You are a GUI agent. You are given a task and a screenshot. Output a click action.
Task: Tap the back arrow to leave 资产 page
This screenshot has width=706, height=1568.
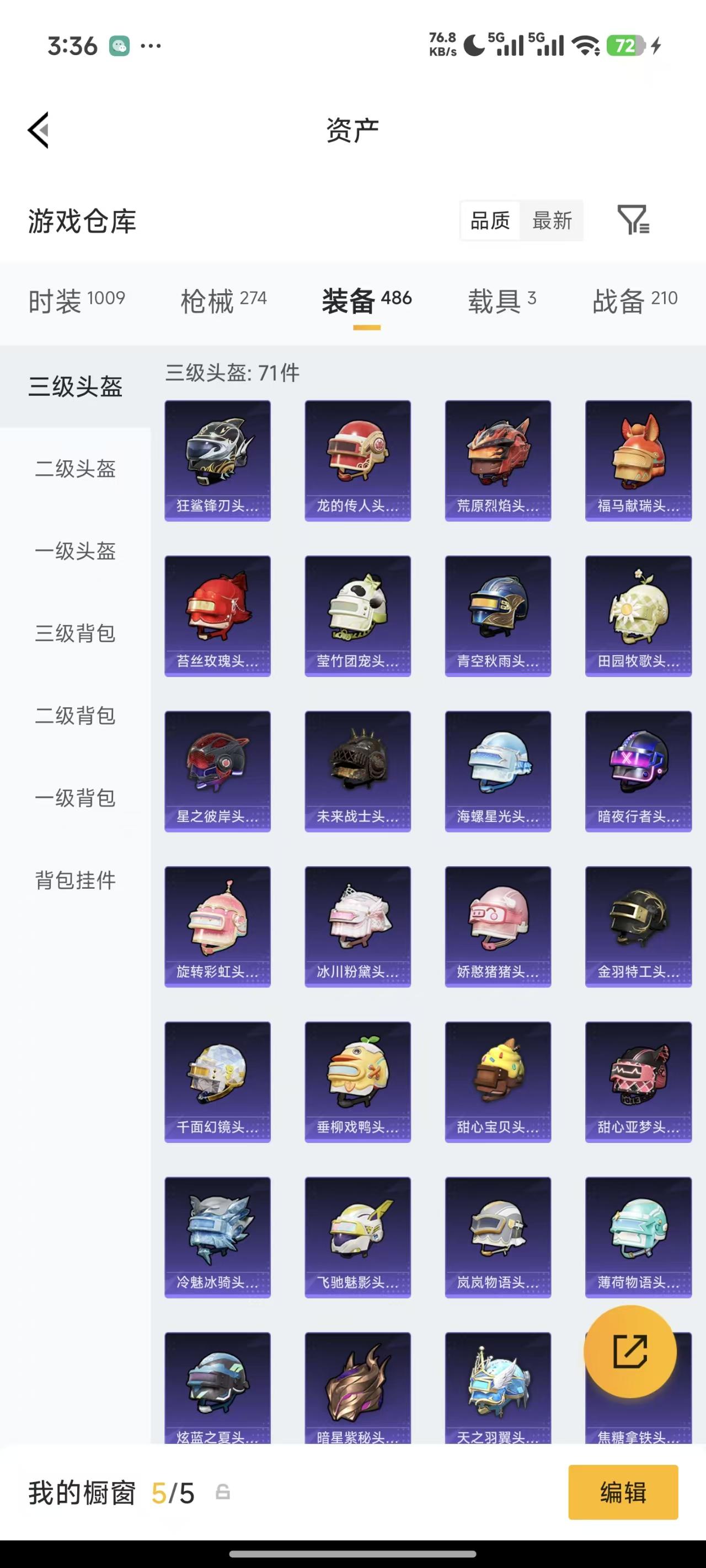click(38, 129)
